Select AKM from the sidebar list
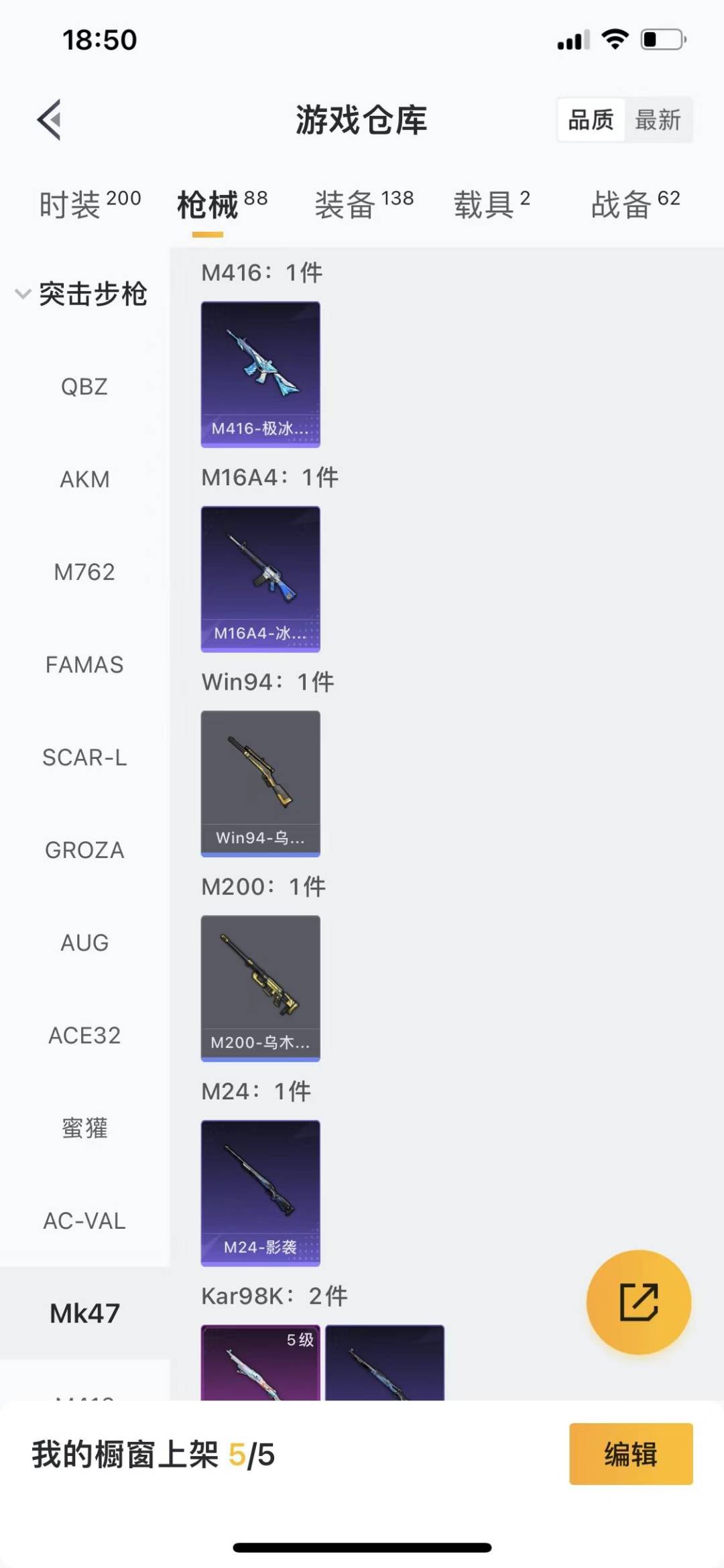Image resolution: width=724 pixels, height=1568 pixels. coord(84,479)
